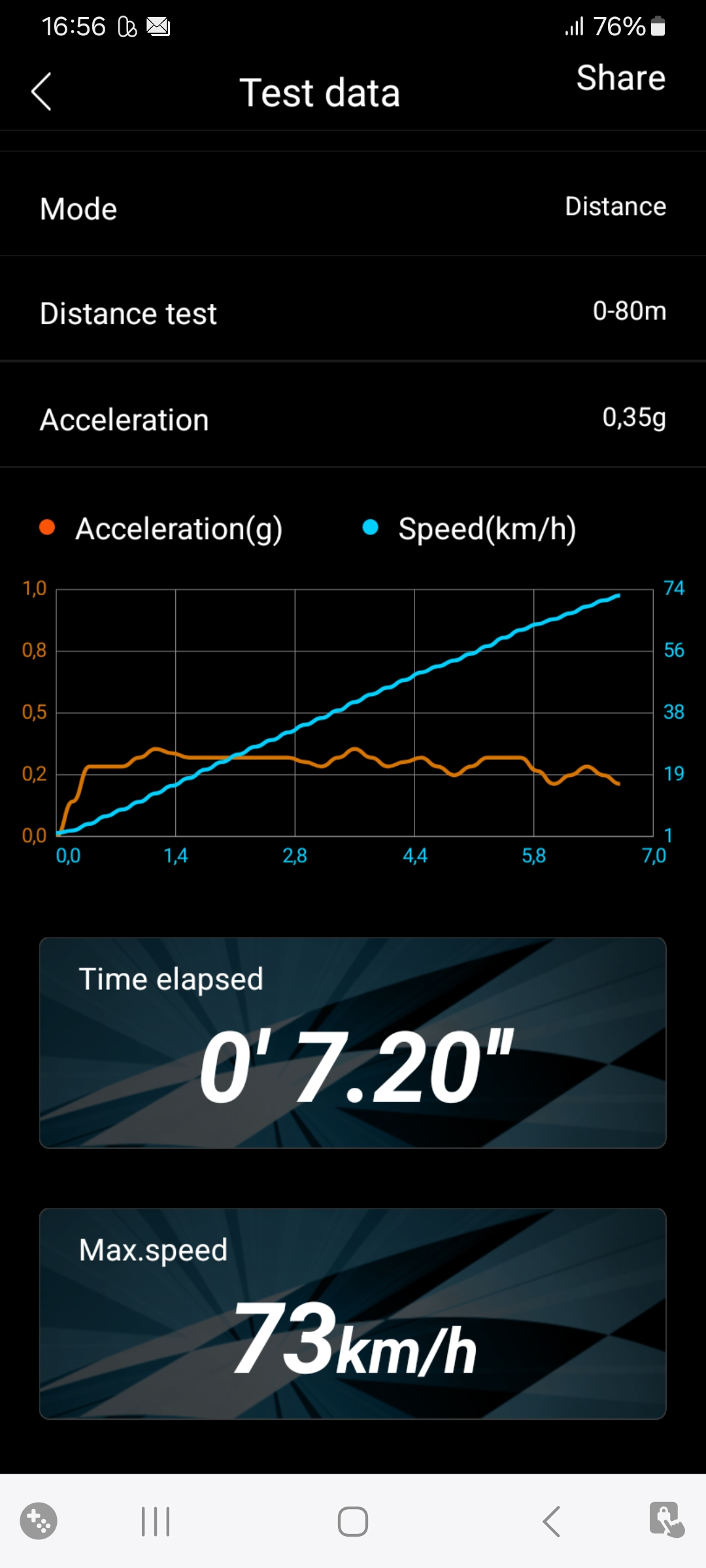The image size is (706, 1568).
Task: Go to the home screen
Action: pyautogui.click(x=353, y=1522)
